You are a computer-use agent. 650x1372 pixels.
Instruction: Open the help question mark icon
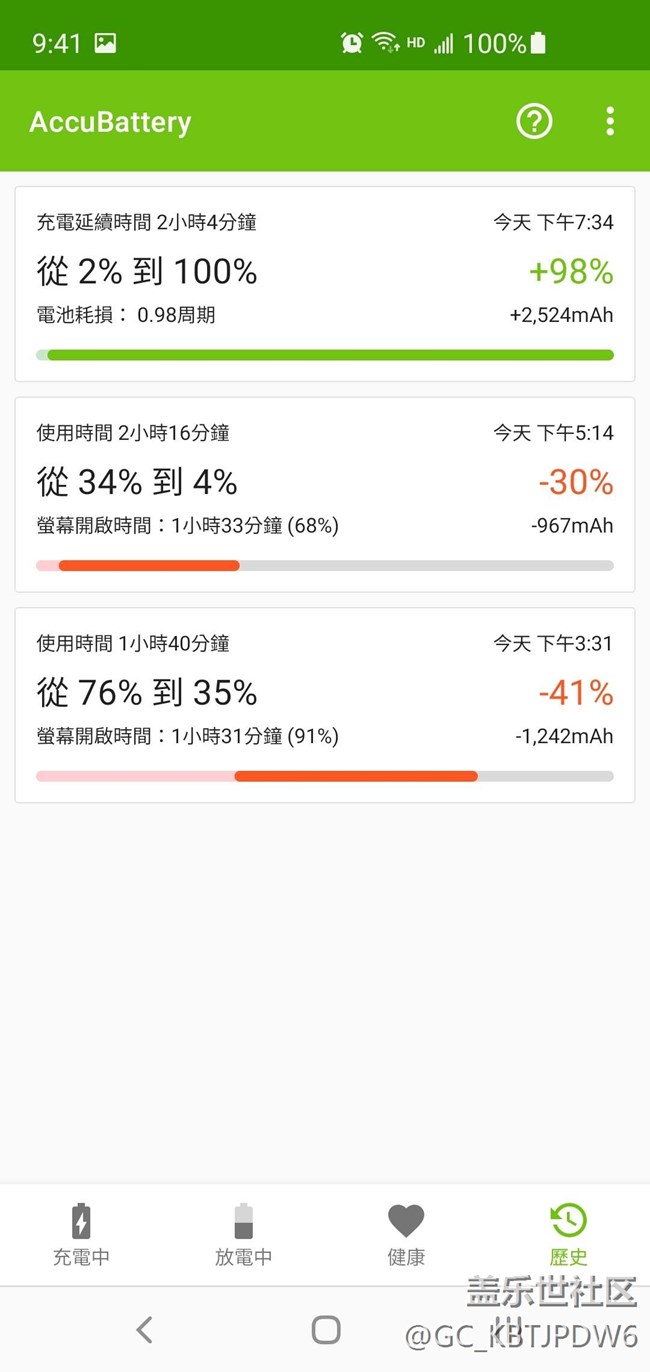534,121
